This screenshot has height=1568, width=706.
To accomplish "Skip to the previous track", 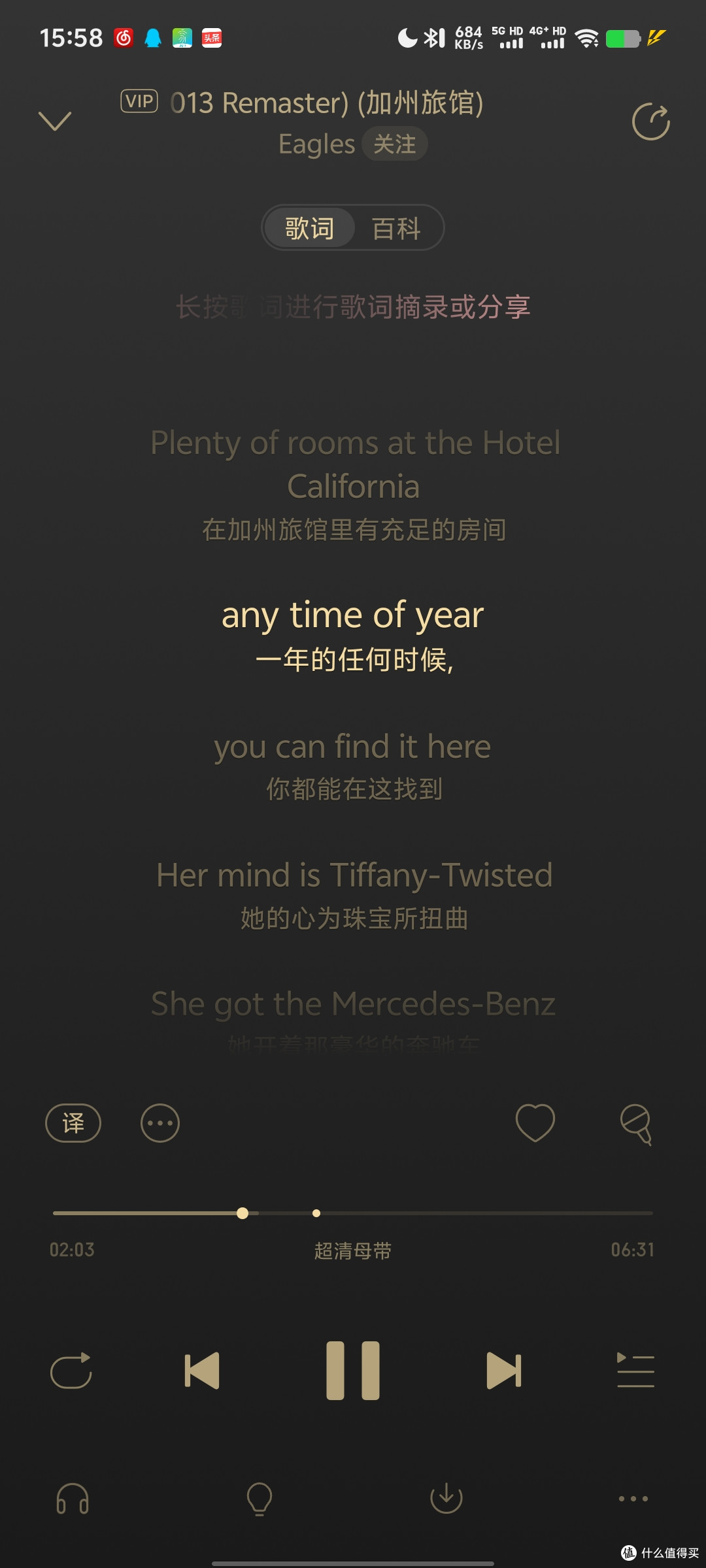I will [x=202, y=1370].
